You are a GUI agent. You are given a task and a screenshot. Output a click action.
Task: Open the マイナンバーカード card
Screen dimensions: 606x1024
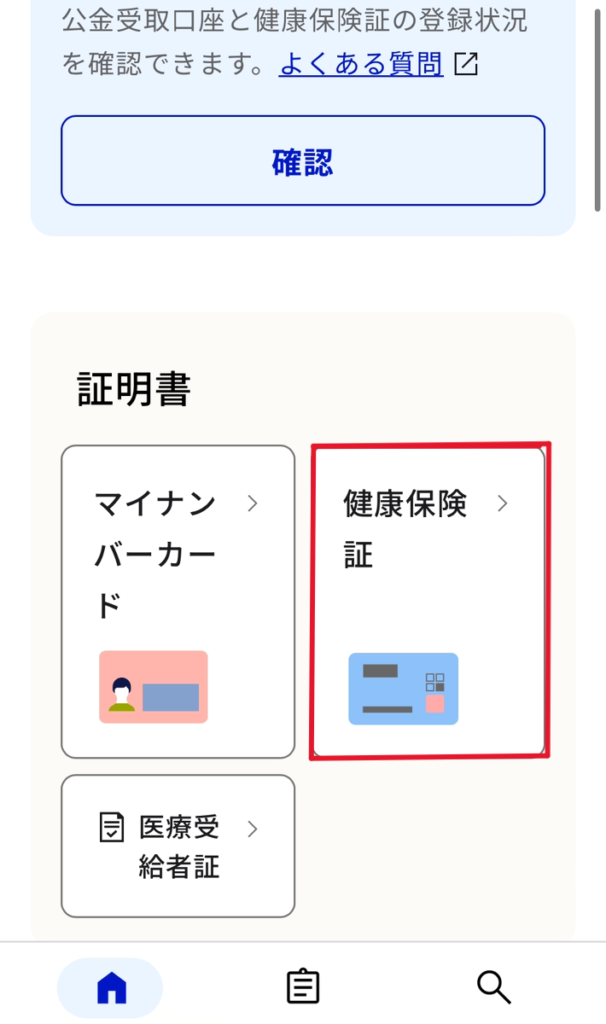[178, 601]
